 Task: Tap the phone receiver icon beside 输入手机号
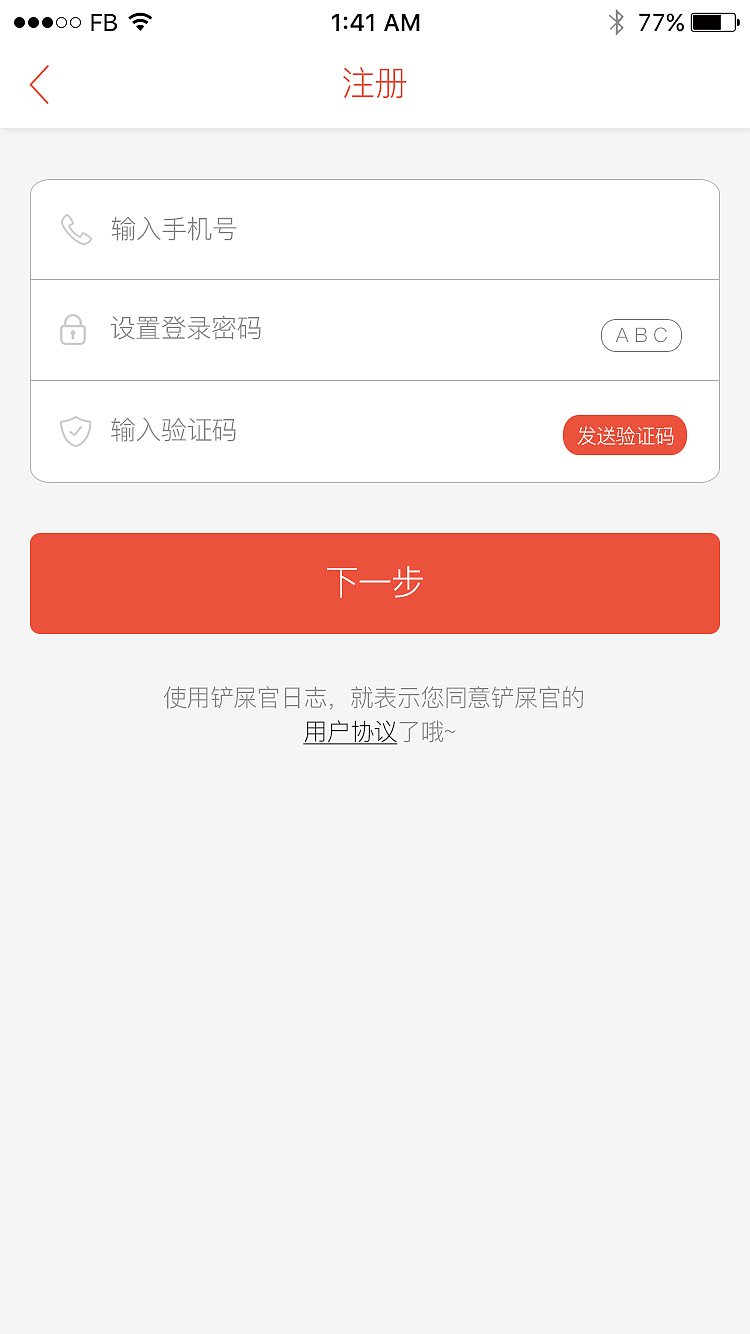[75, 229]
